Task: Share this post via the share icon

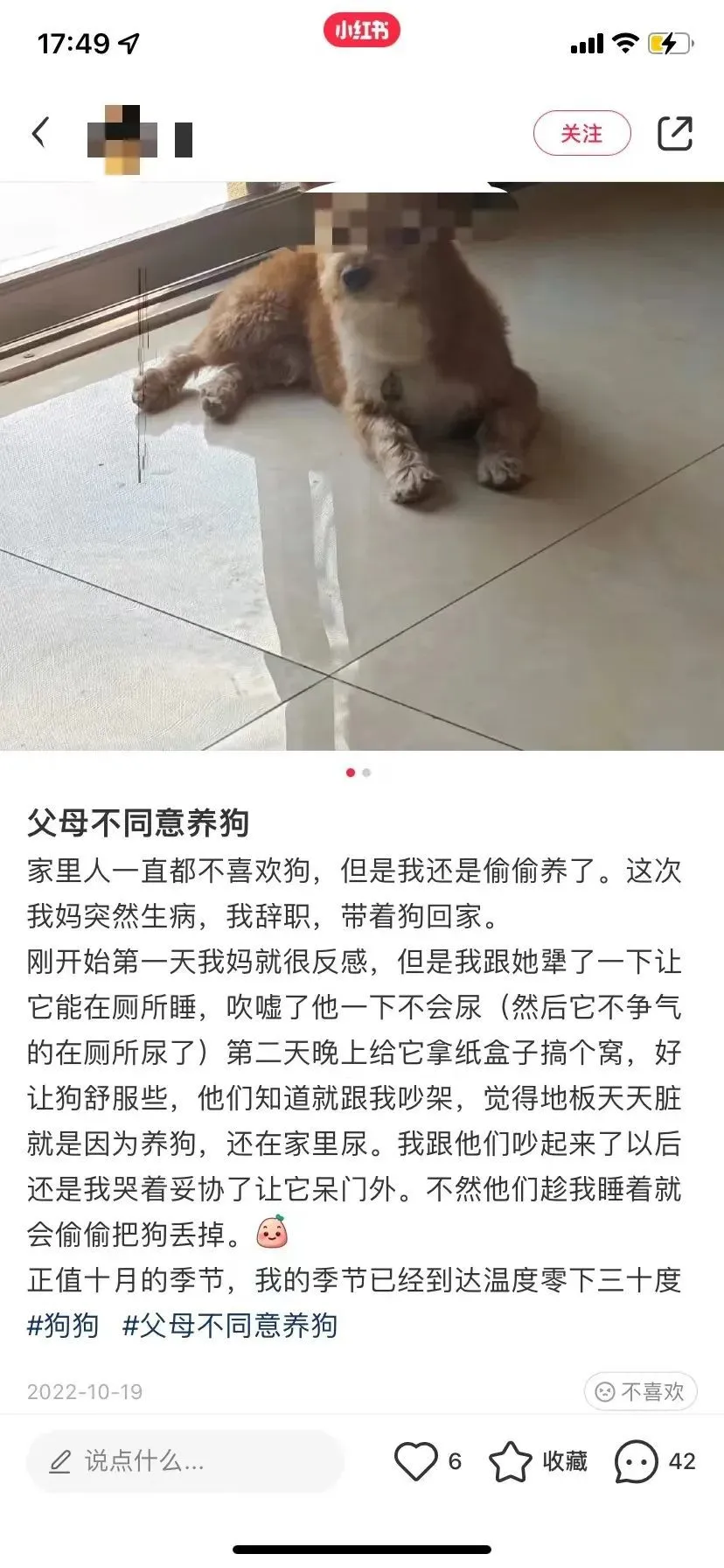Action: [x=674, y=134]
